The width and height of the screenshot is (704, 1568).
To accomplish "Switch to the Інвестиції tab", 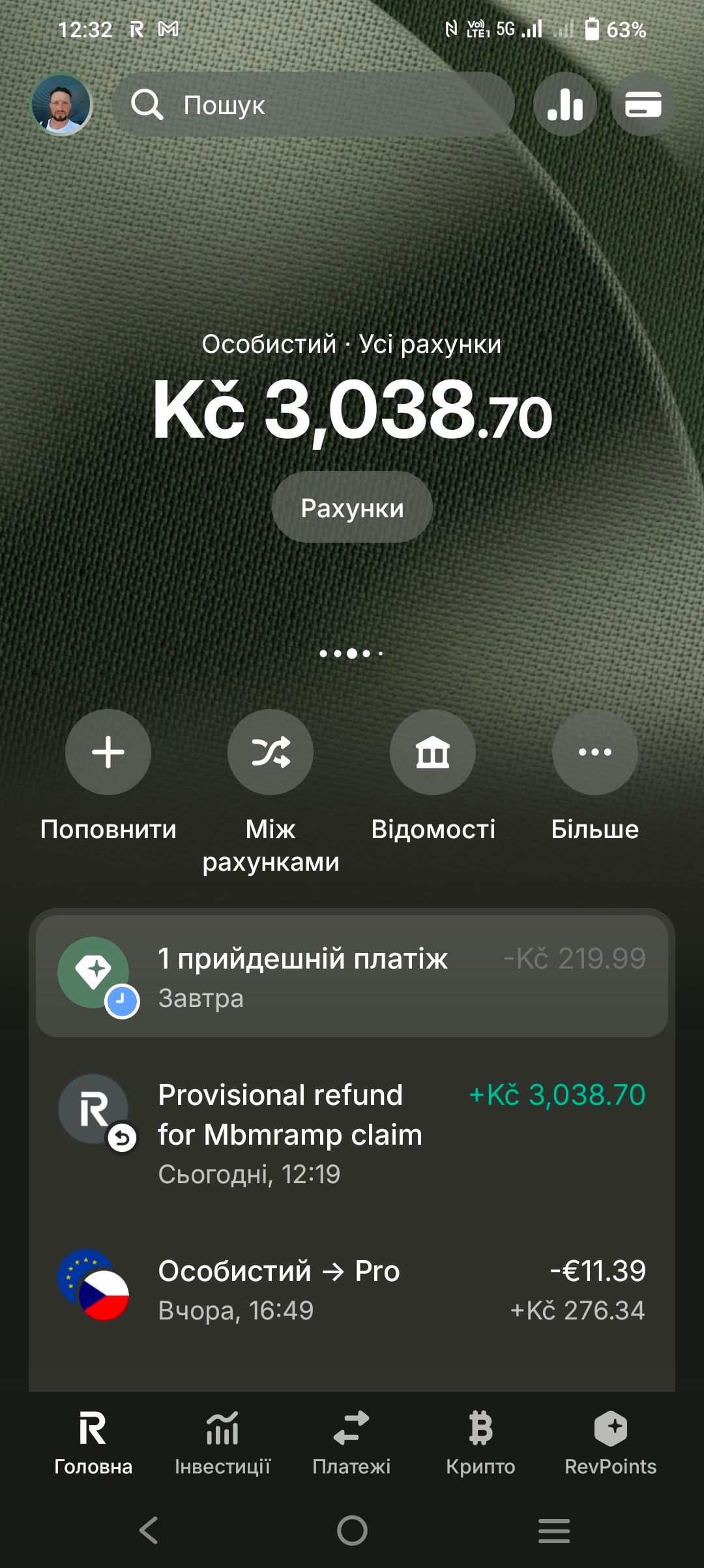I will coord(222,1443).
